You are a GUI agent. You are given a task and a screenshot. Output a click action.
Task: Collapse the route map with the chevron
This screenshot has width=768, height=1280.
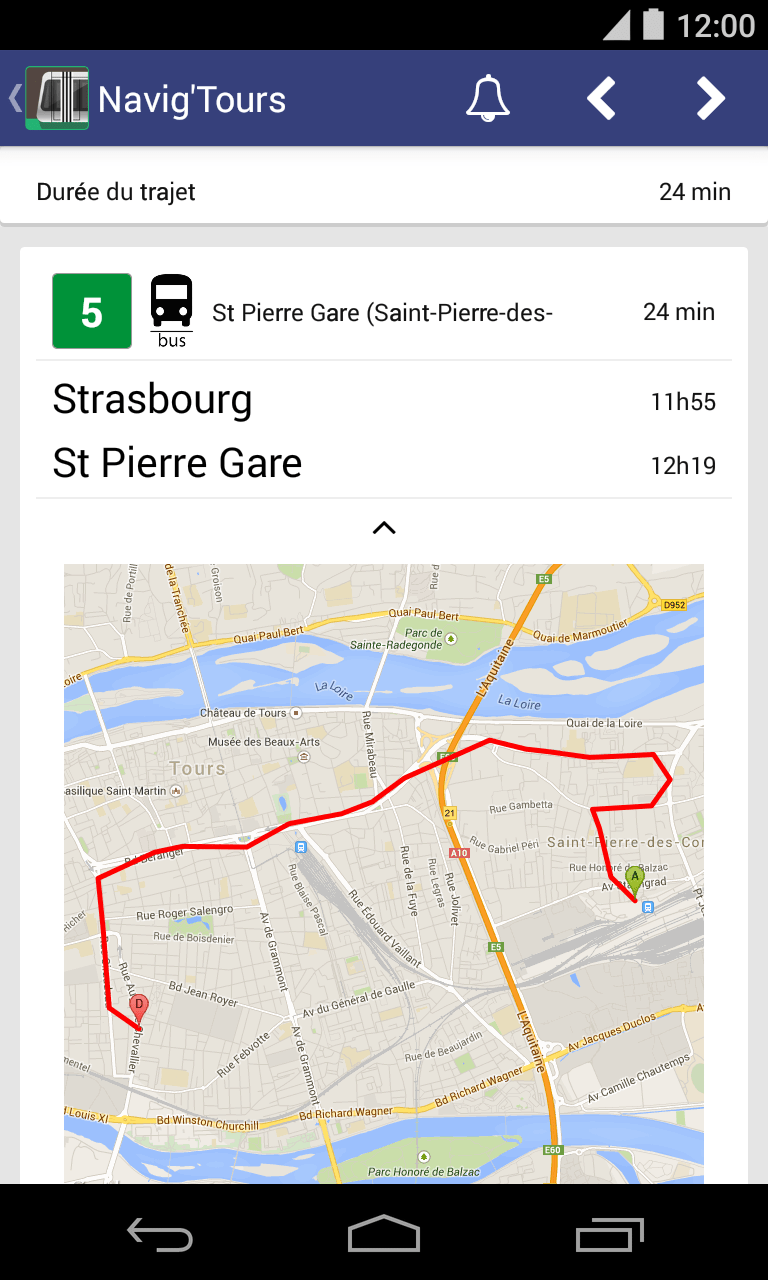coord(384,528)
